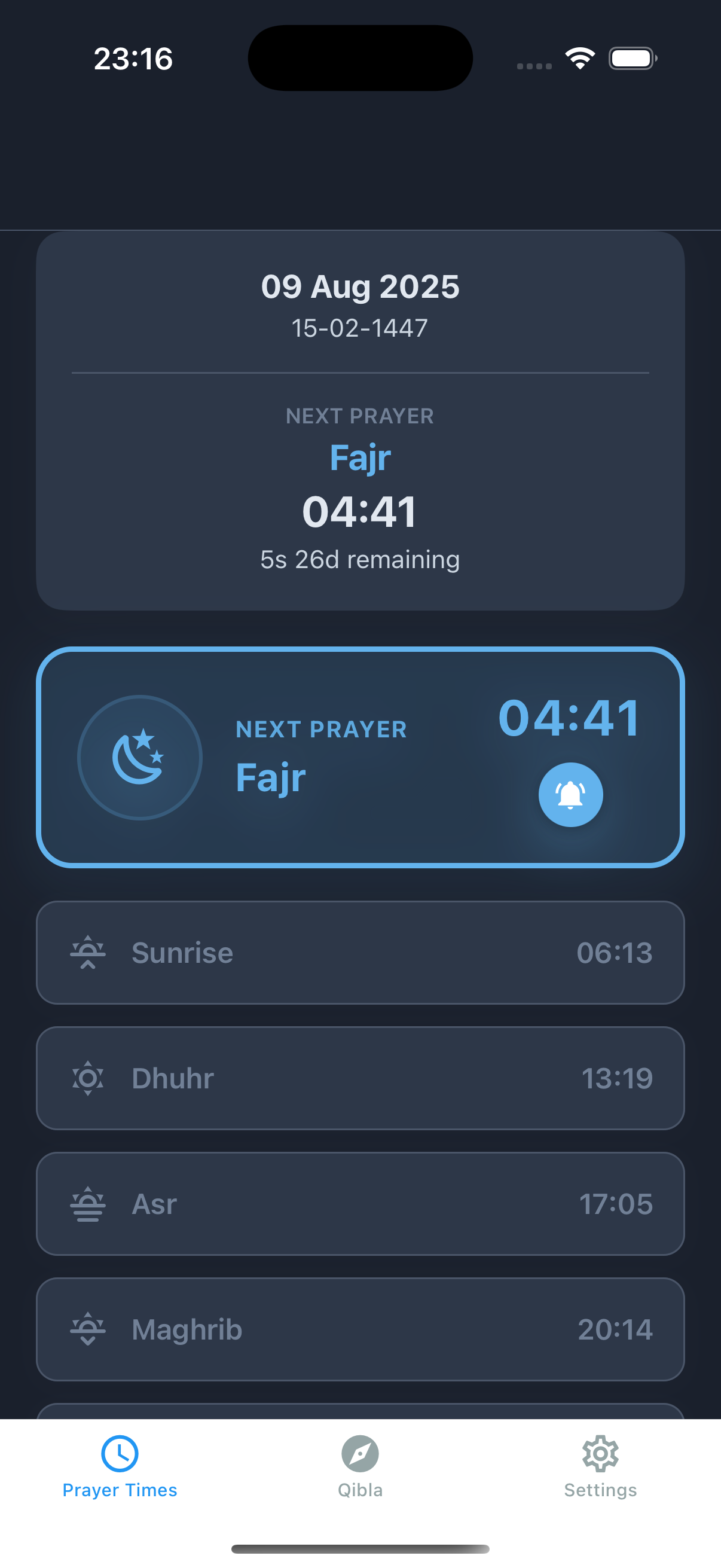721x1568 pixels.
Task: Select the Sunrise icon beside 06:13
Action: [88, 952]
